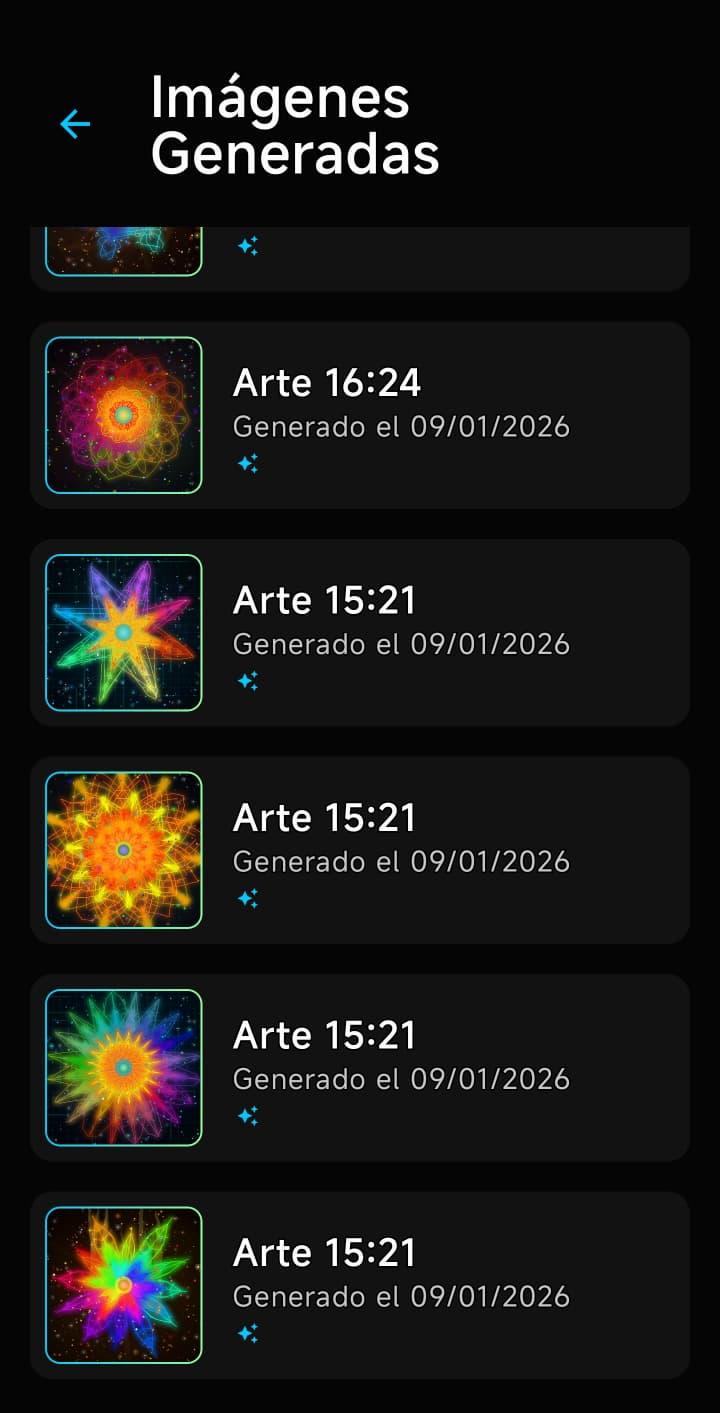Open the bottom rainbow flower thumbnail
The image size is (720, 1413).
click(x=124, y=1284)
